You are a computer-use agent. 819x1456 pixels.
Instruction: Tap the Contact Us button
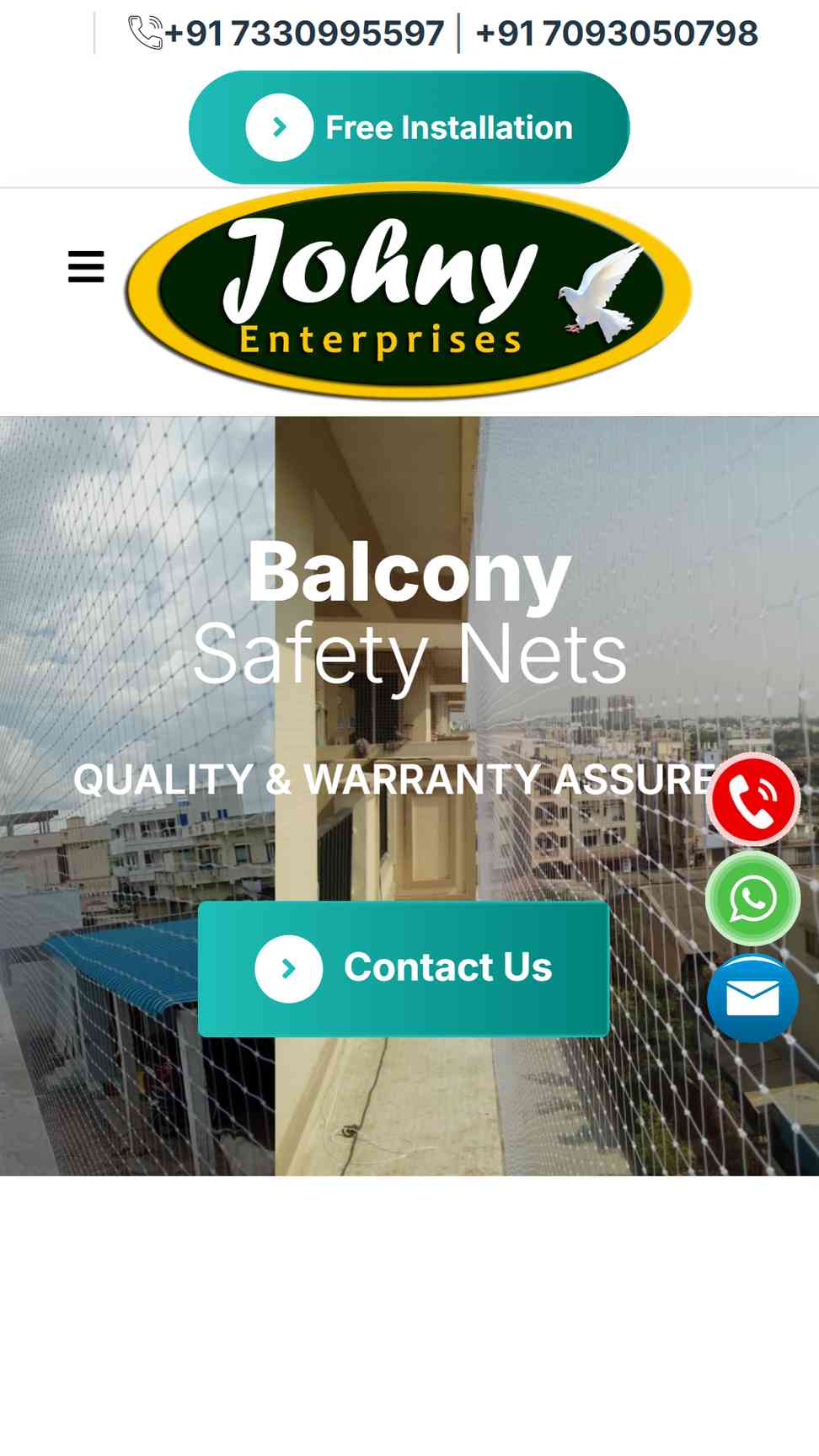click(404, 968)
